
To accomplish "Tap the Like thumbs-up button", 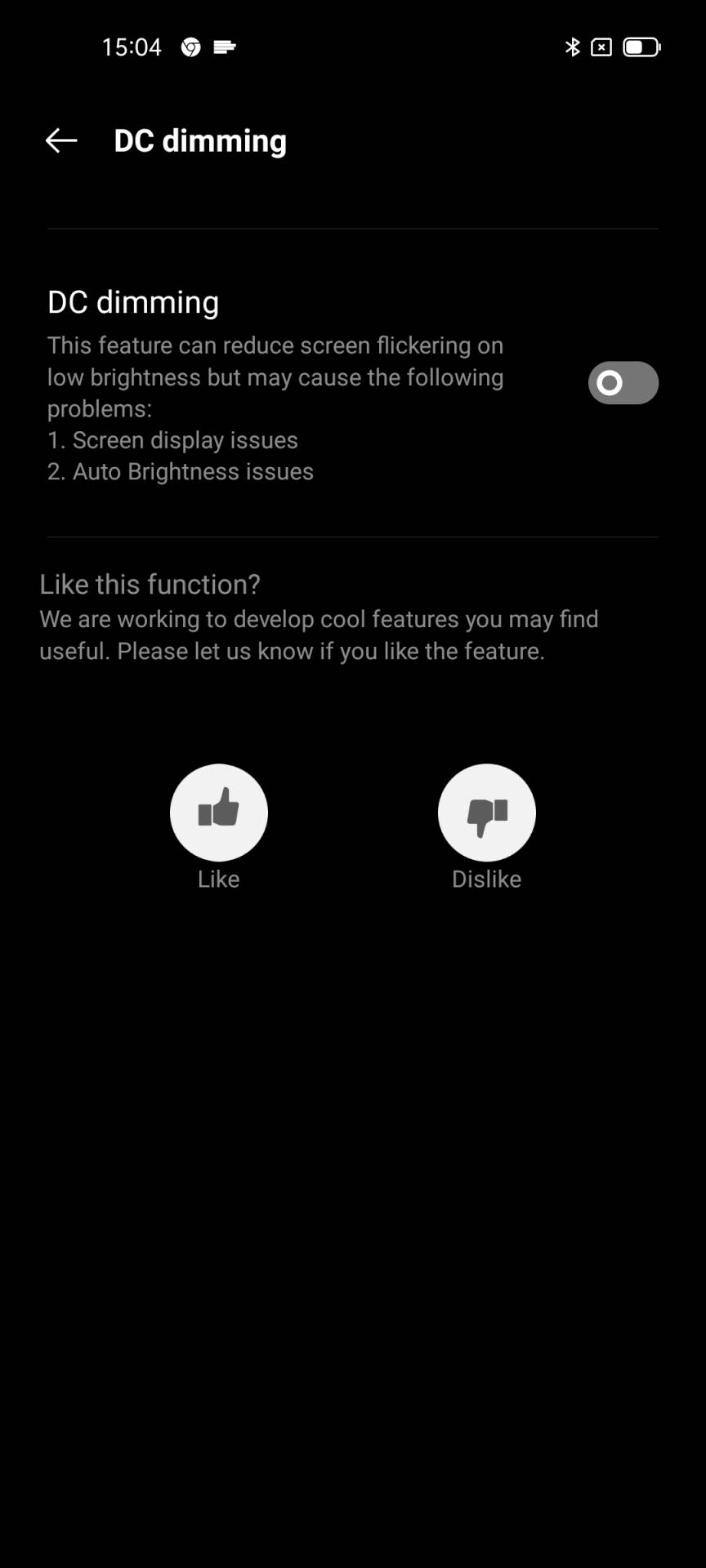I will 219,812.
